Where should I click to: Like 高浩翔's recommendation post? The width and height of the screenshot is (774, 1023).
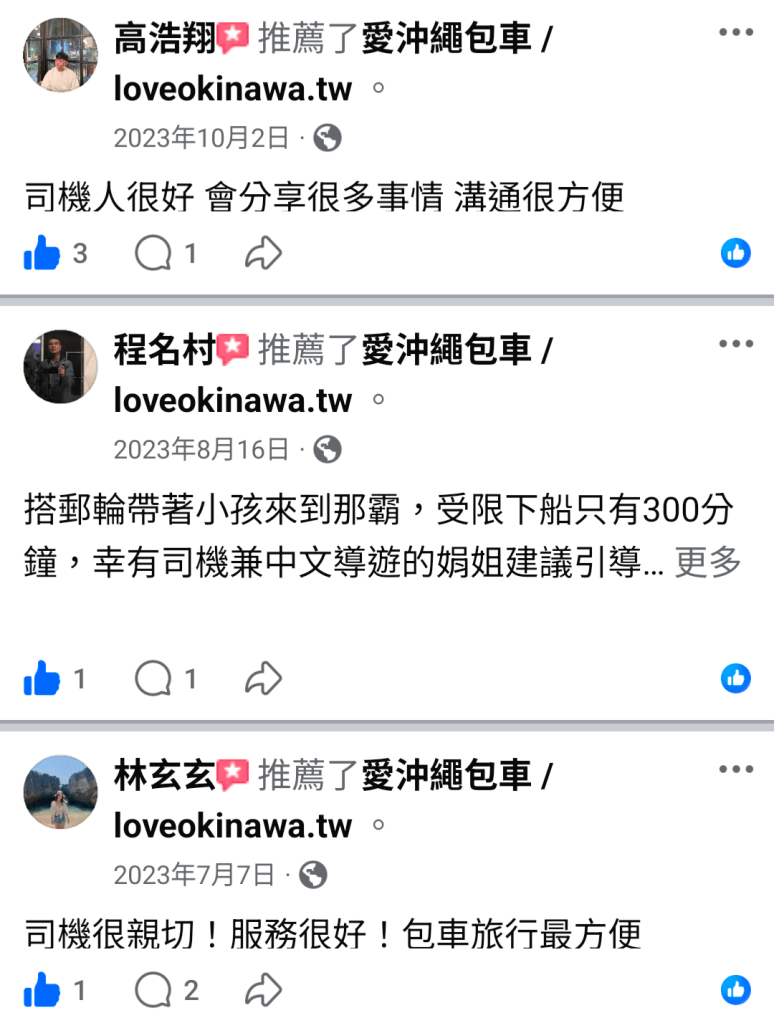(42, 255)
